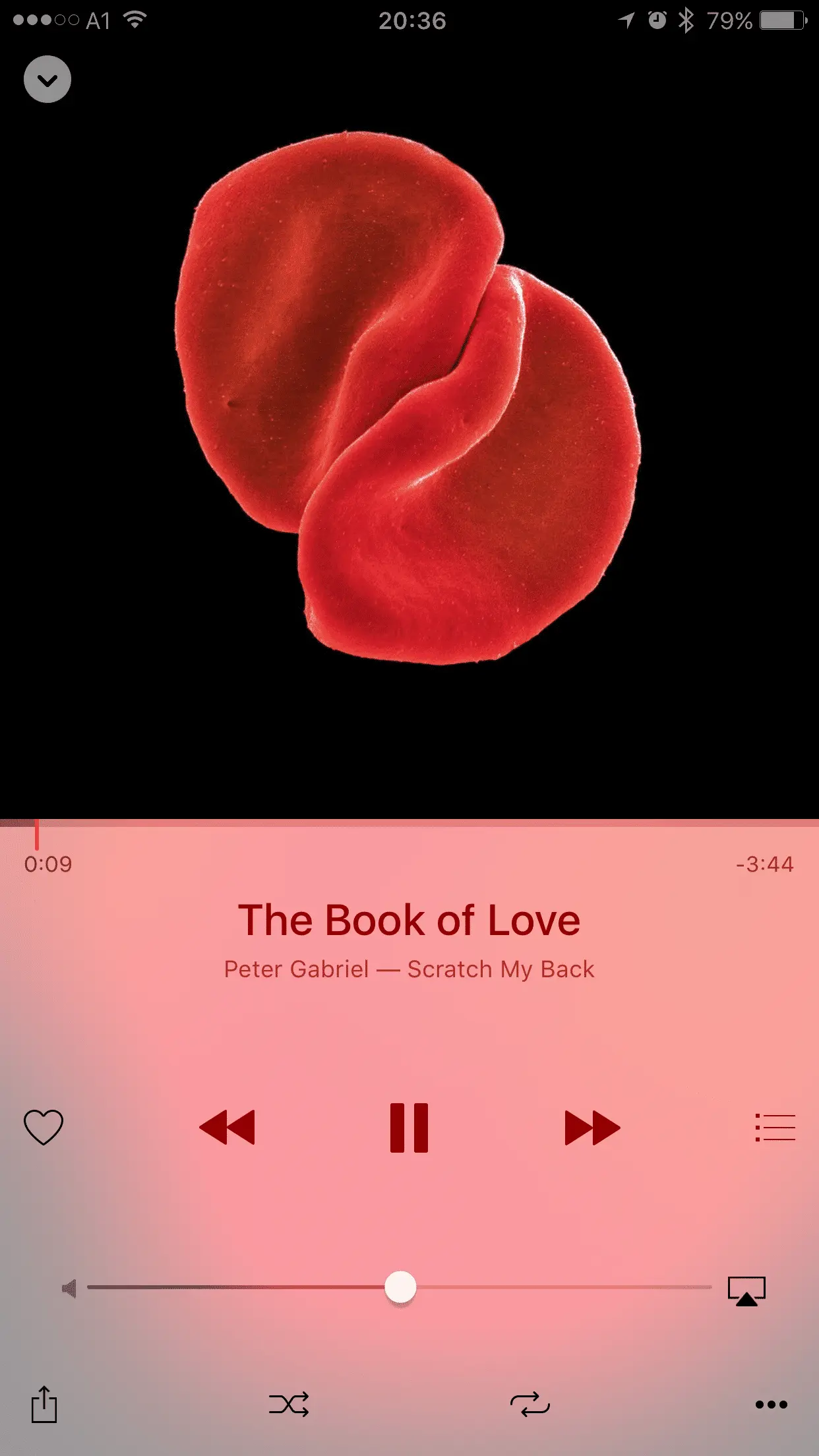Love The Book of Love with heart icon
The width and height of the screenshot is (819, 1456).
coord(44,1127)
